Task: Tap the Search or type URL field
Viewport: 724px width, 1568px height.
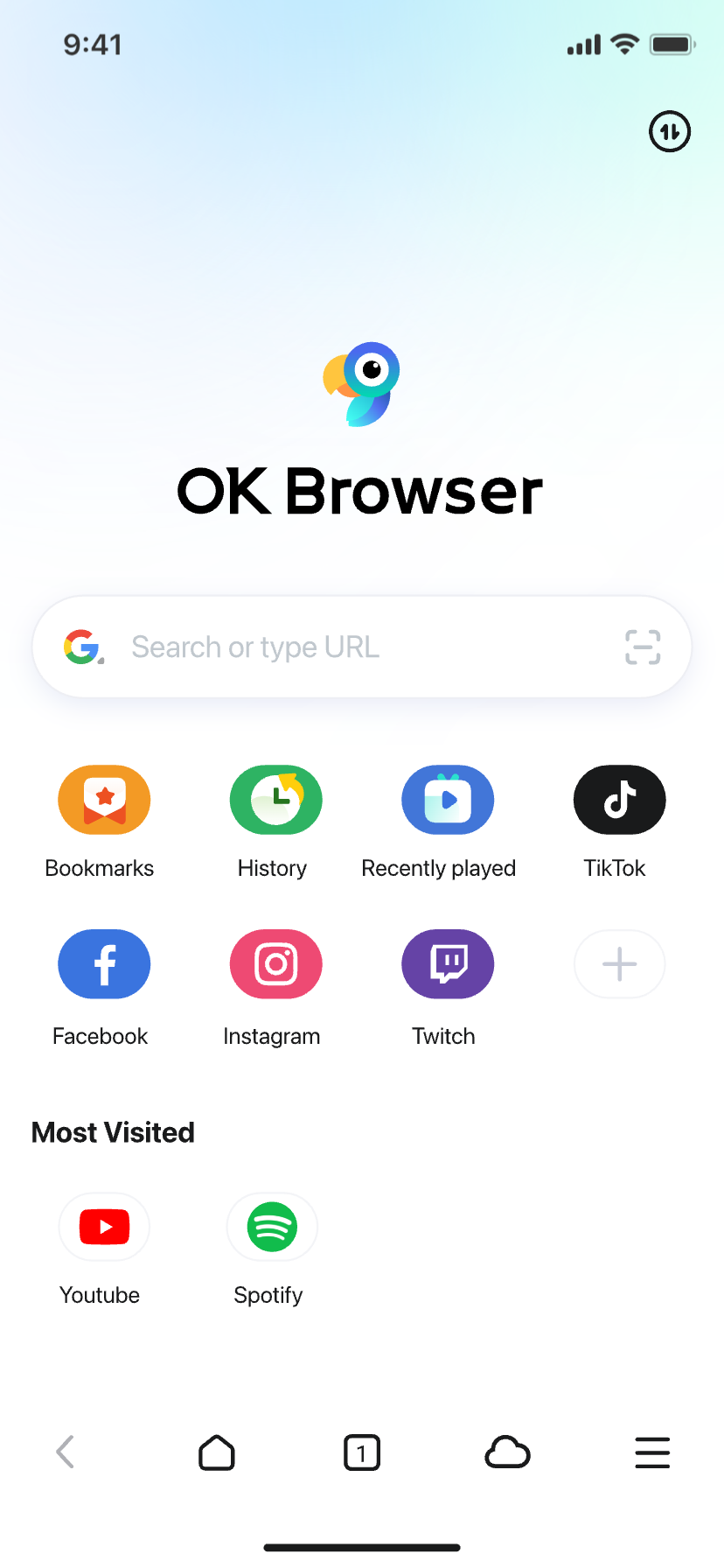Action: [x=350, y=647]
